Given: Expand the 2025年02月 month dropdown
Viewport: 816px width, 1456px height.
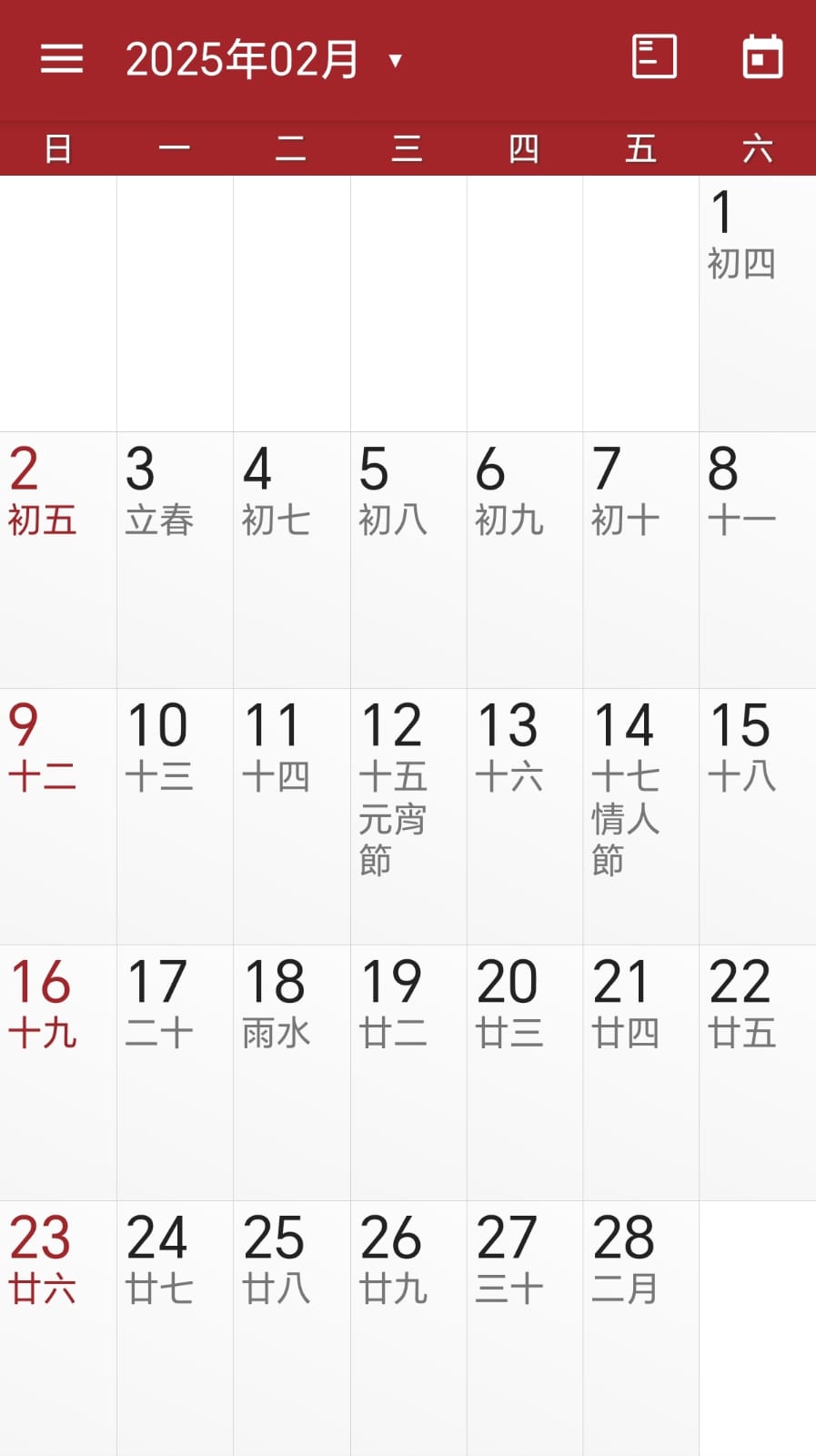Looking at the screenshot, I should click(265, 60).
